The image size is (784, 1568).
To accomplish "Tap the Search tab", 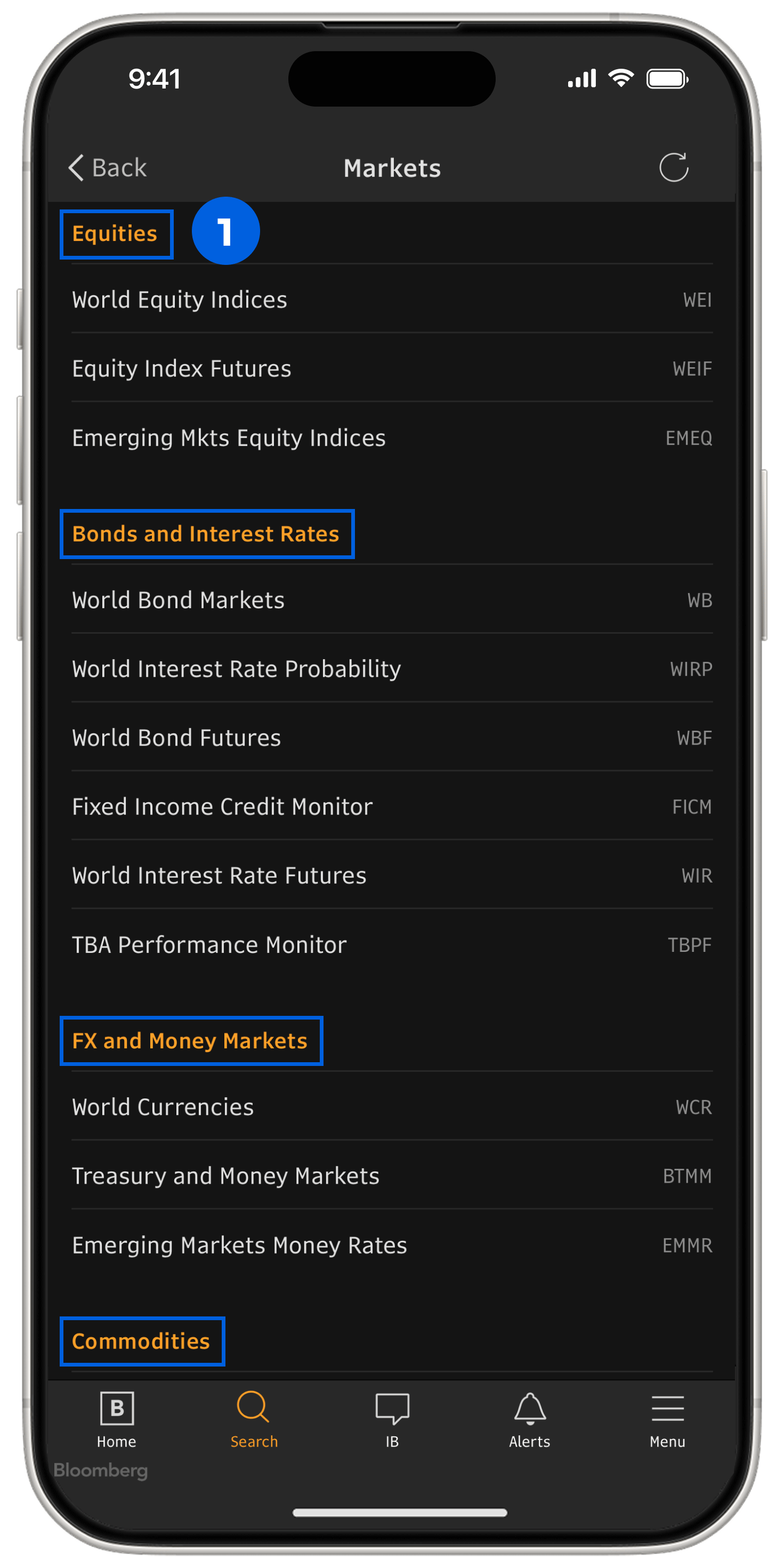I will point(254,1419).
